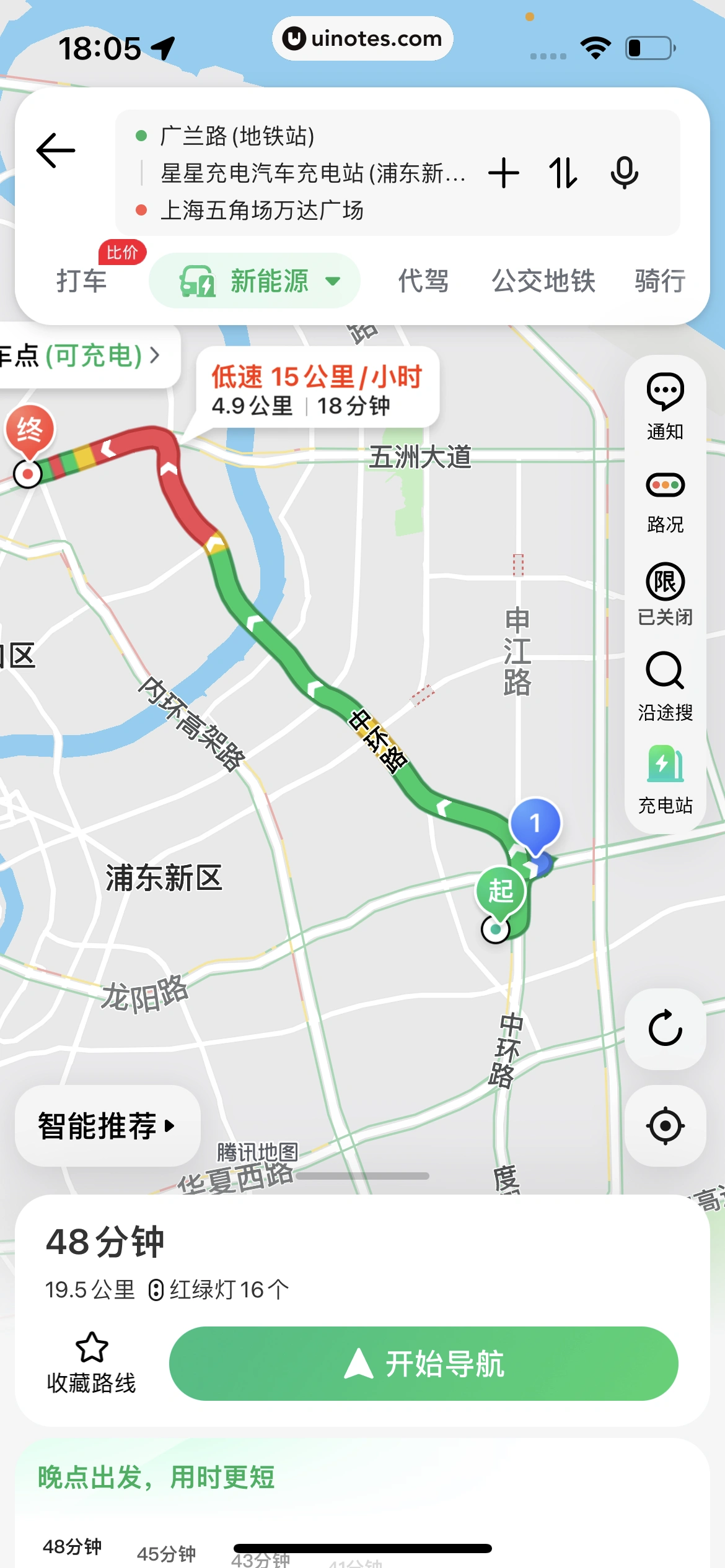Switch to the 骑行 tab
The image size is (725, 1568).
tap(660, 281)
